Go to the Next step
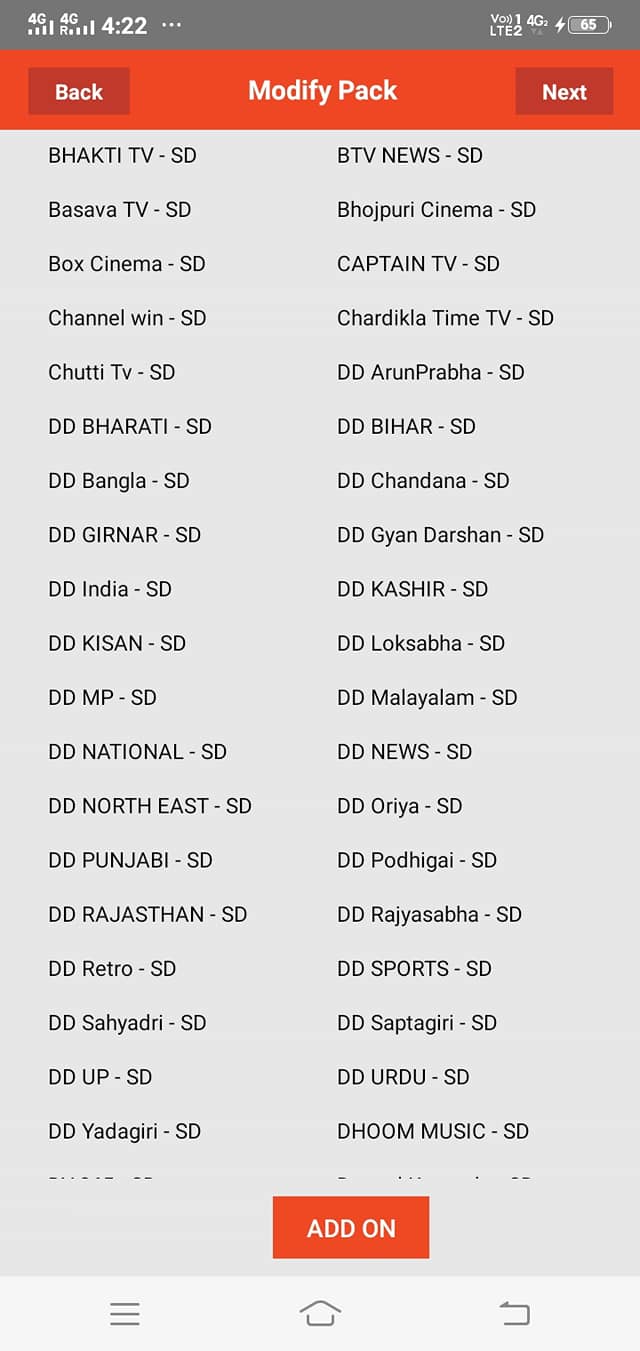640x1351 pixels. coord(564,91)
